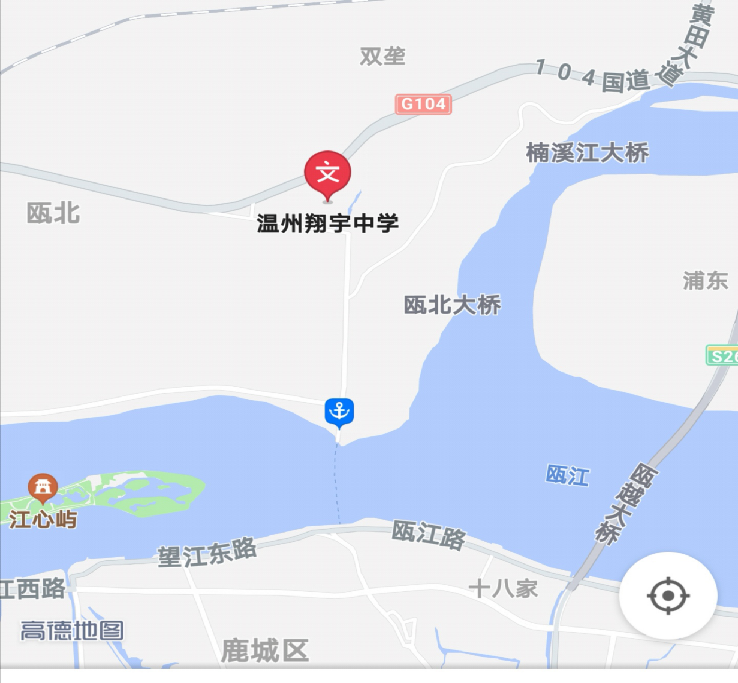Tap the red 温州翔宇中学 school marker
This screenshot has height=683, width=738.
[x=327, y=176]
